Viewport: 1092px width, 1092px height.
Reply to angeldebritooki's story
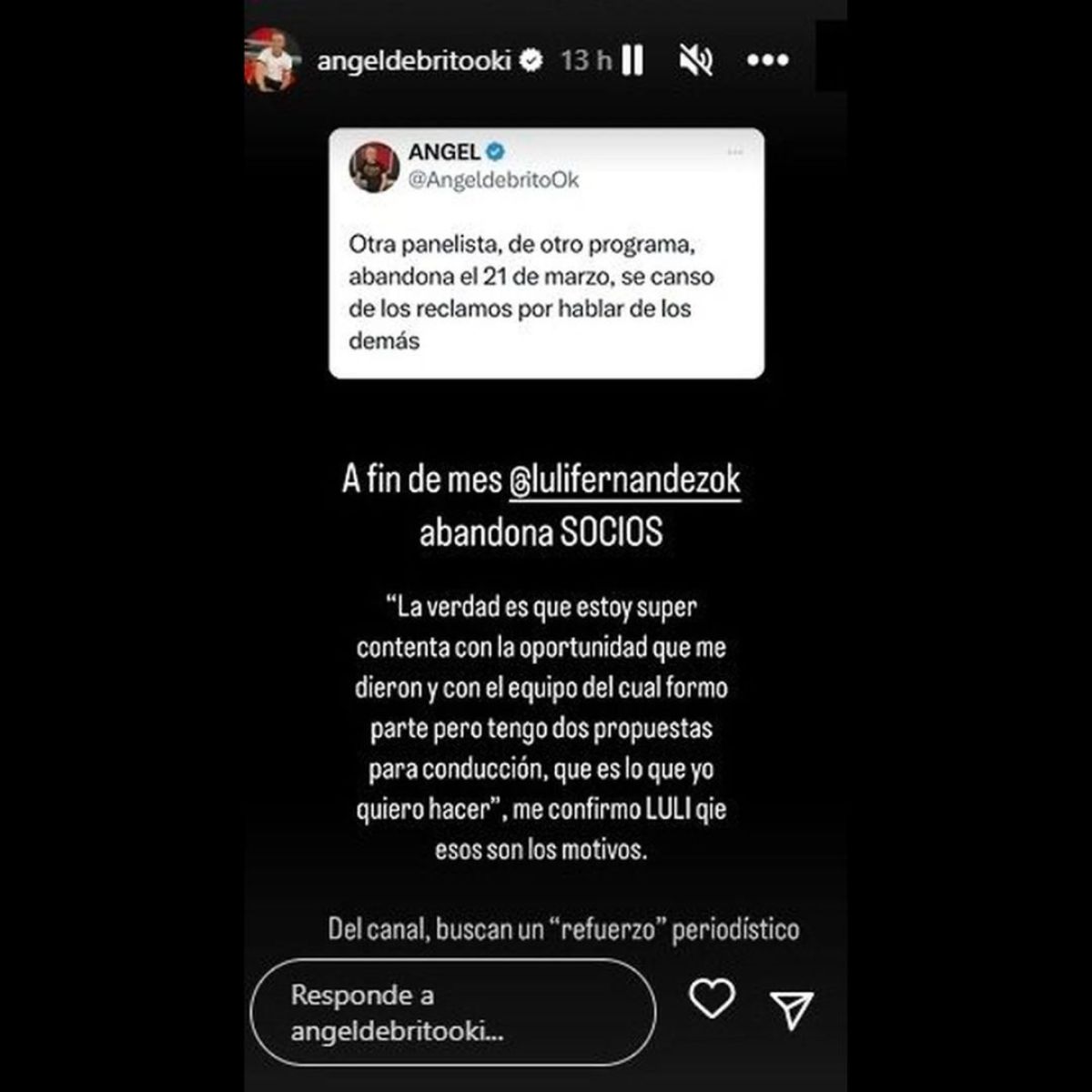452,1012
